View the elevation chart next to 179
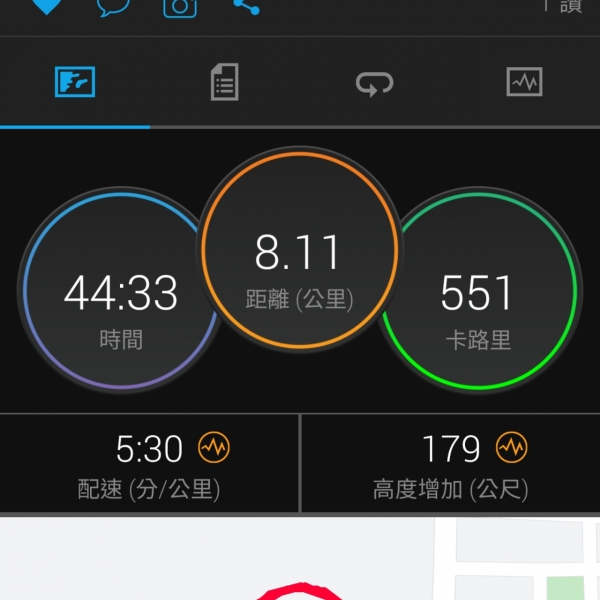The width and height of the screenshot is (600, 600). pos(512,448)
